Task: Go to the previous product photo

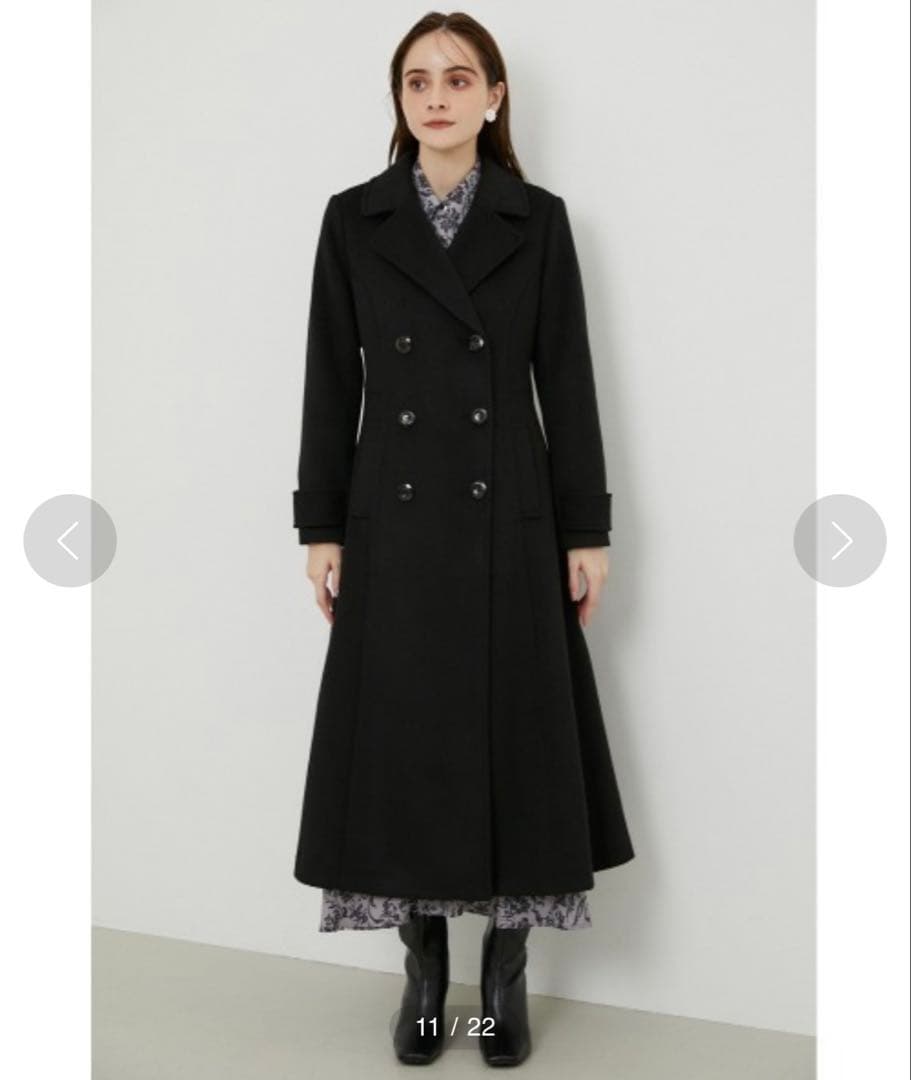Action: point(70,541)
